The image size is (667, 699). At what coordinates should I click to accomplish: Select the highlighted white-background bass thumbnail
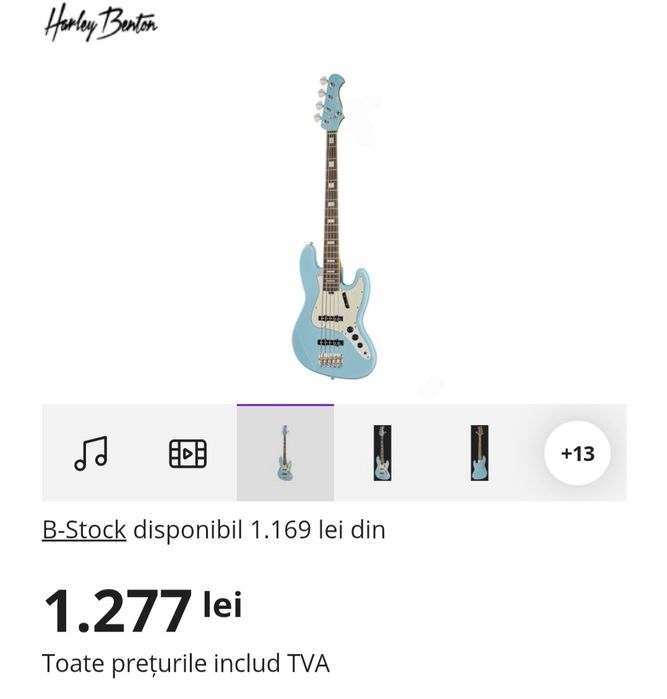(x=285, y=453)
